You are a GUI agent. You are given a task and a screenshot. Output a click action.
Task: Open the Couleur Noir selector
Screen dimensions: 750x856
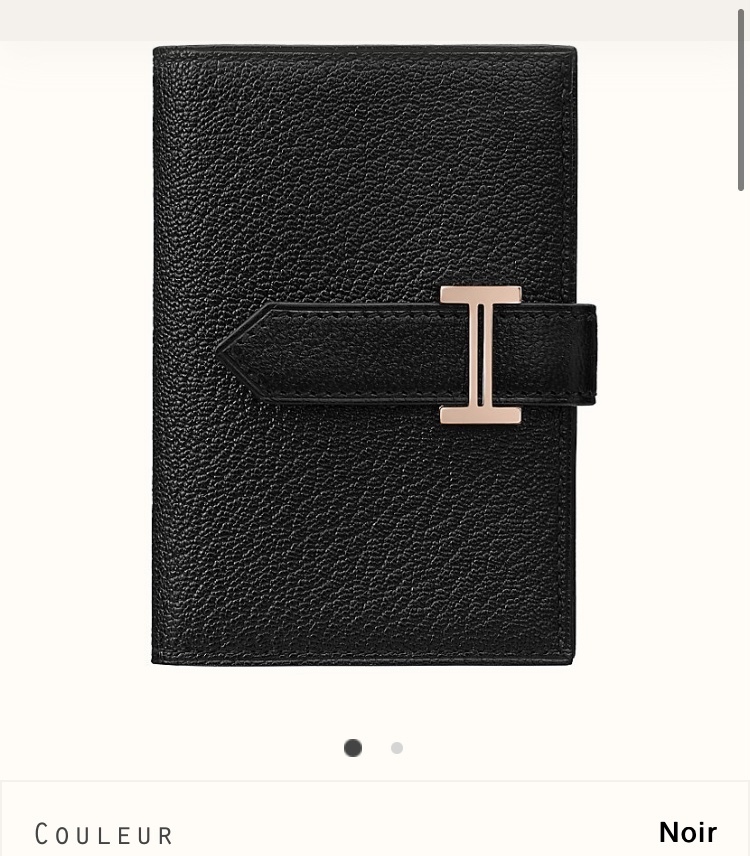tap(375, 832)
